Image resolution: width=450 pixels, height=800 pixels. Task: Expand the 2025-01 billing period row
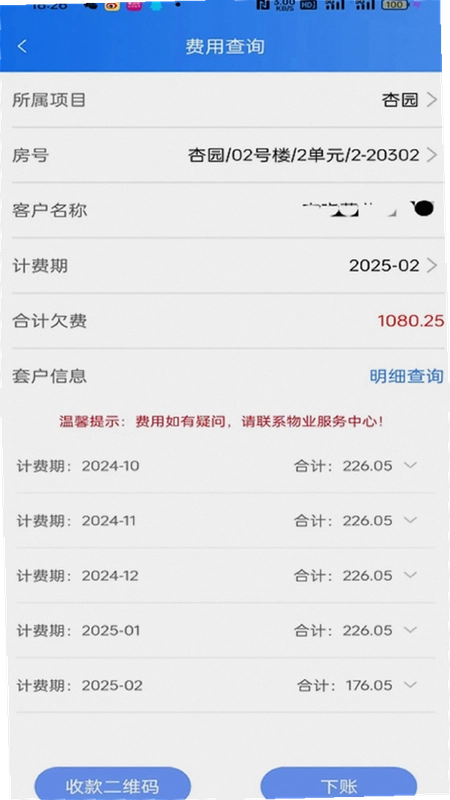tap(225, 631)
